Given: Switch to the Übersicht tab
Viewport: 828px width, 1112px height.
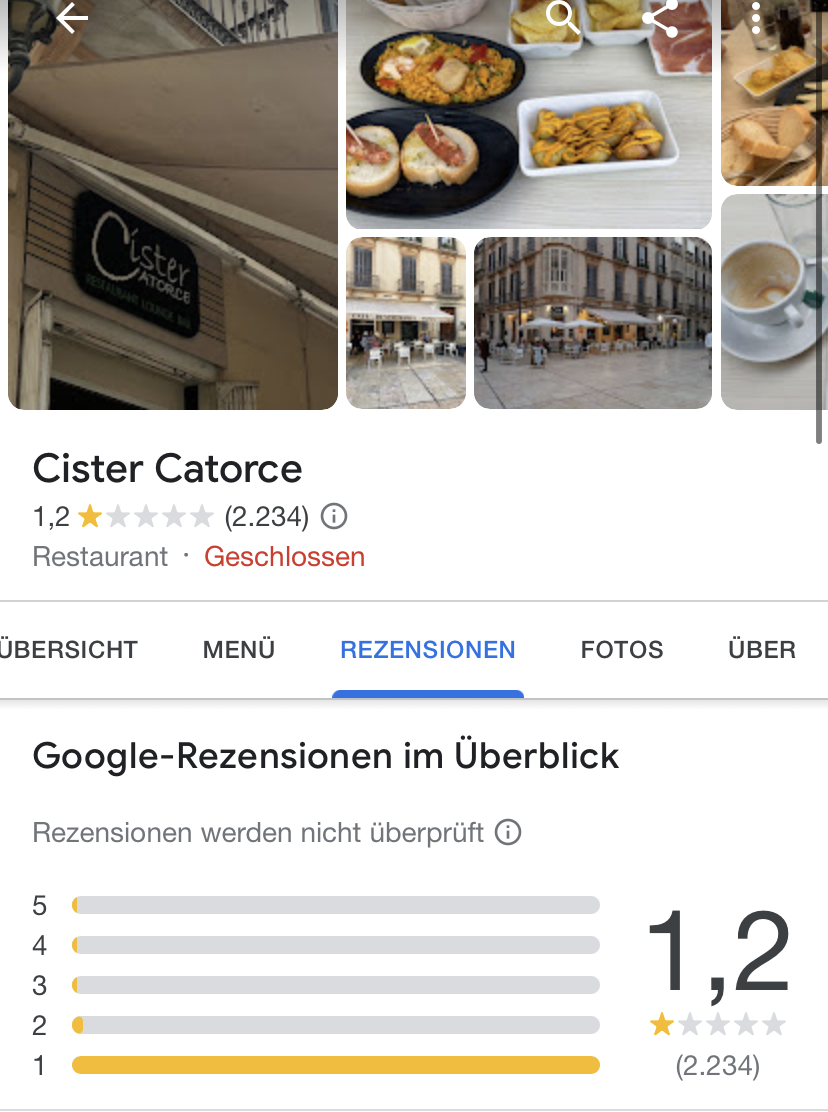Looking at the screenshot, I should tap(68, 650).
